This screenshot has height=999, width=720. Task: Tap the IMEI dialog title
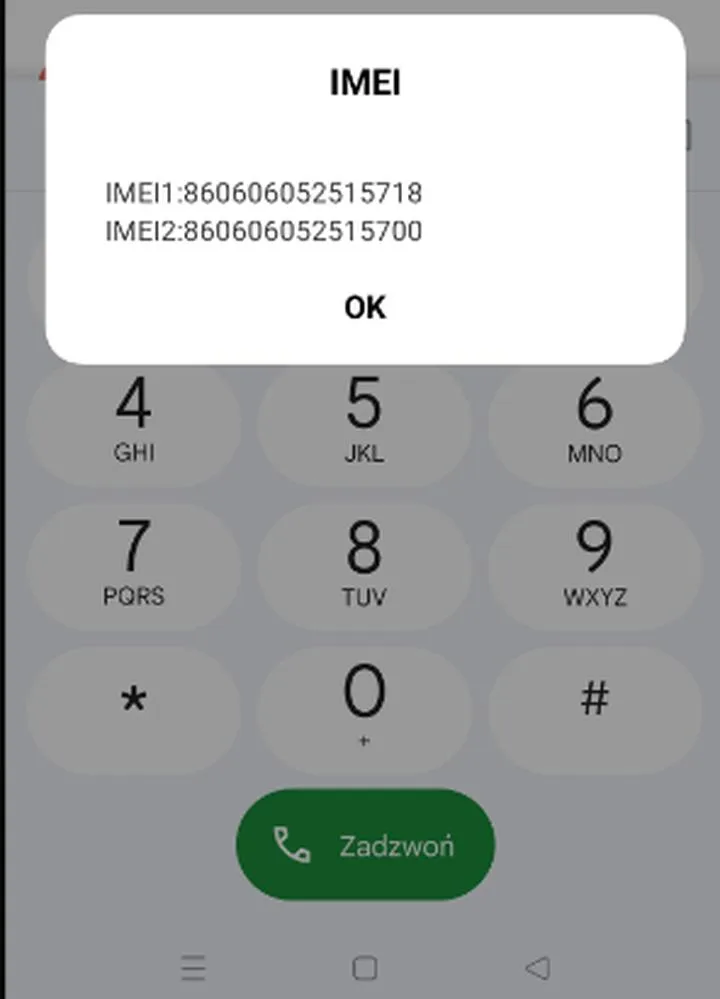coord(364,82)
